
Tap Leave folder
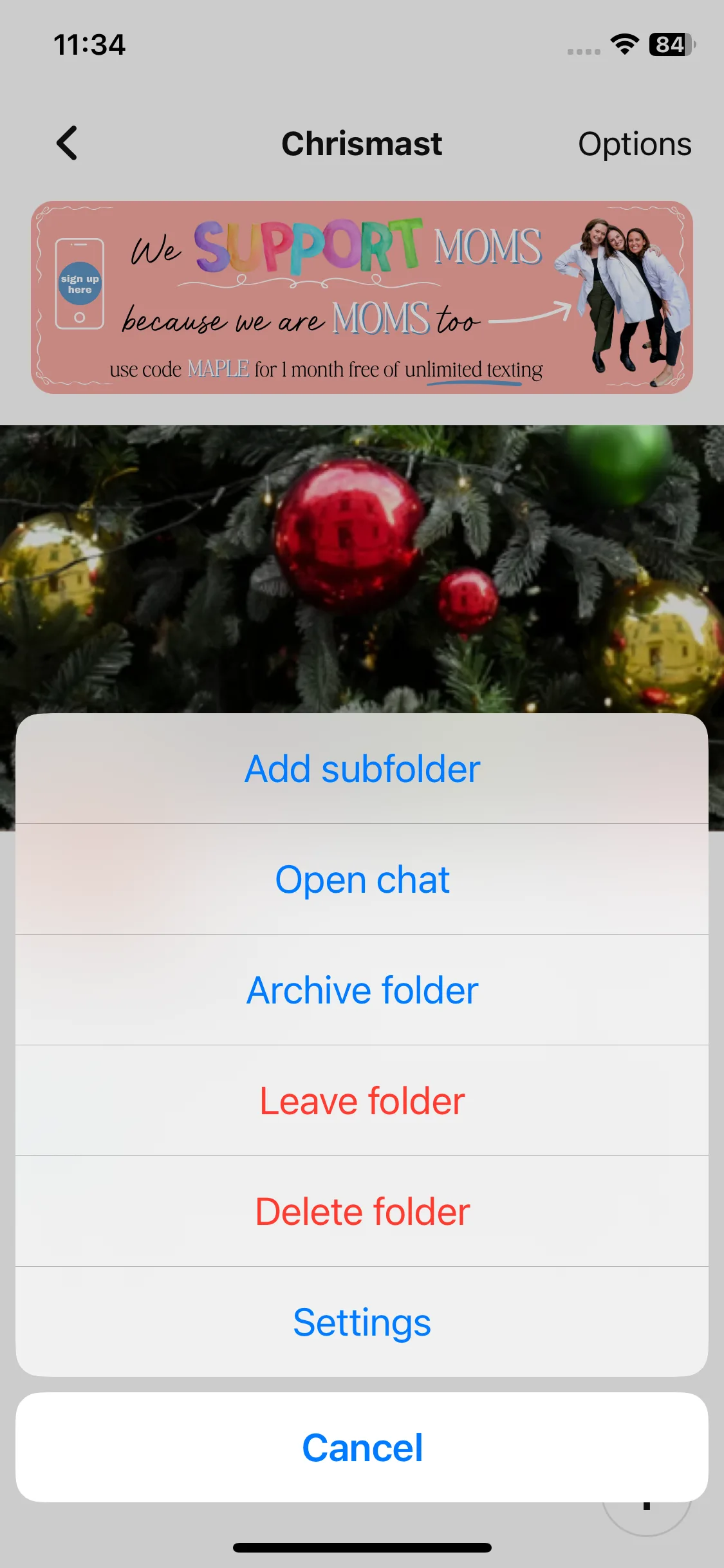362,1101
